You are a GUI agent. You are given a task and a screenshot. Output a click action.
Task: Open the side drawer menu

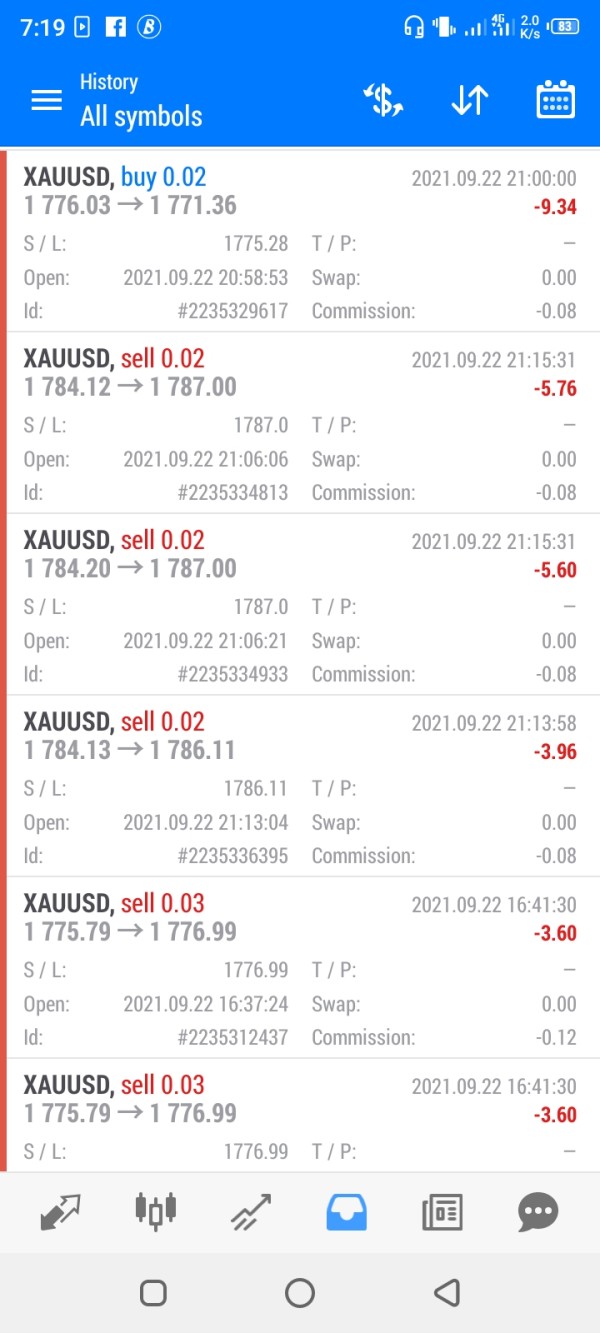(x=47, y=101)
